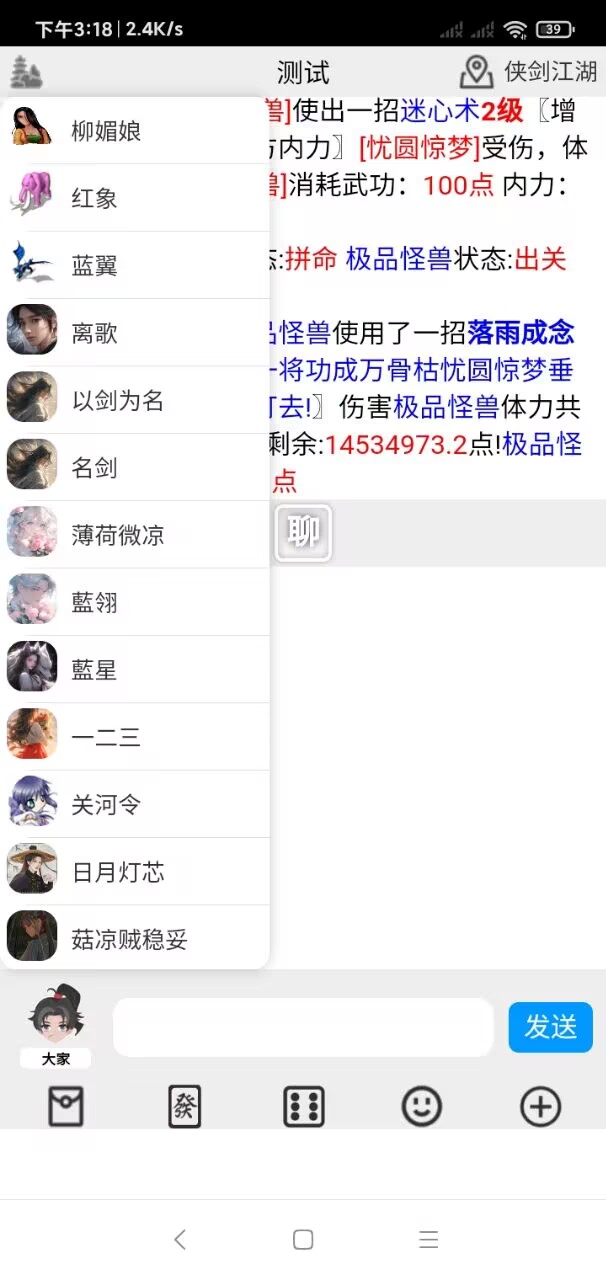Select 柳媚娘 from the user list
The width and height of the screenshot is (606, 1280).
point(135,131)
